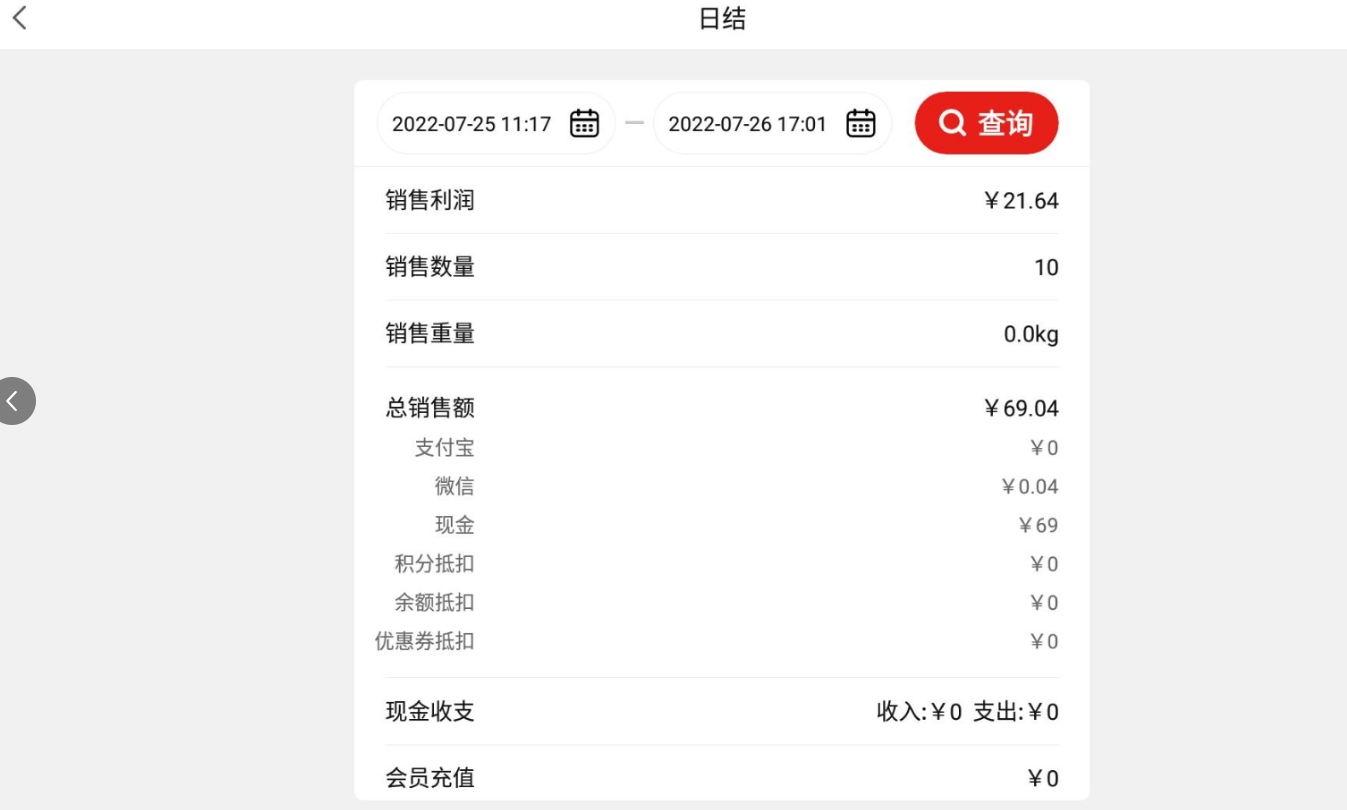Open the end date picker 2022-07-26 17:01
This screenshot has width=1347, height=810.
pos(772,124)
